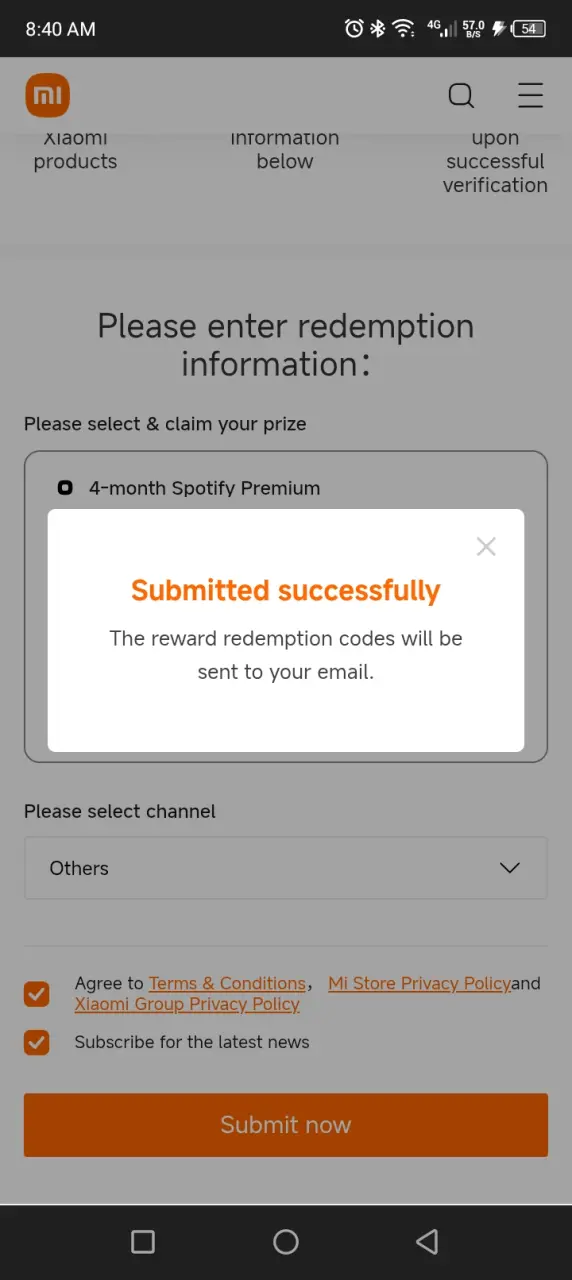Close the Submitted successfully dialog
The width and height of the screenshot is (572, 1280).
(x=486, y=546)
